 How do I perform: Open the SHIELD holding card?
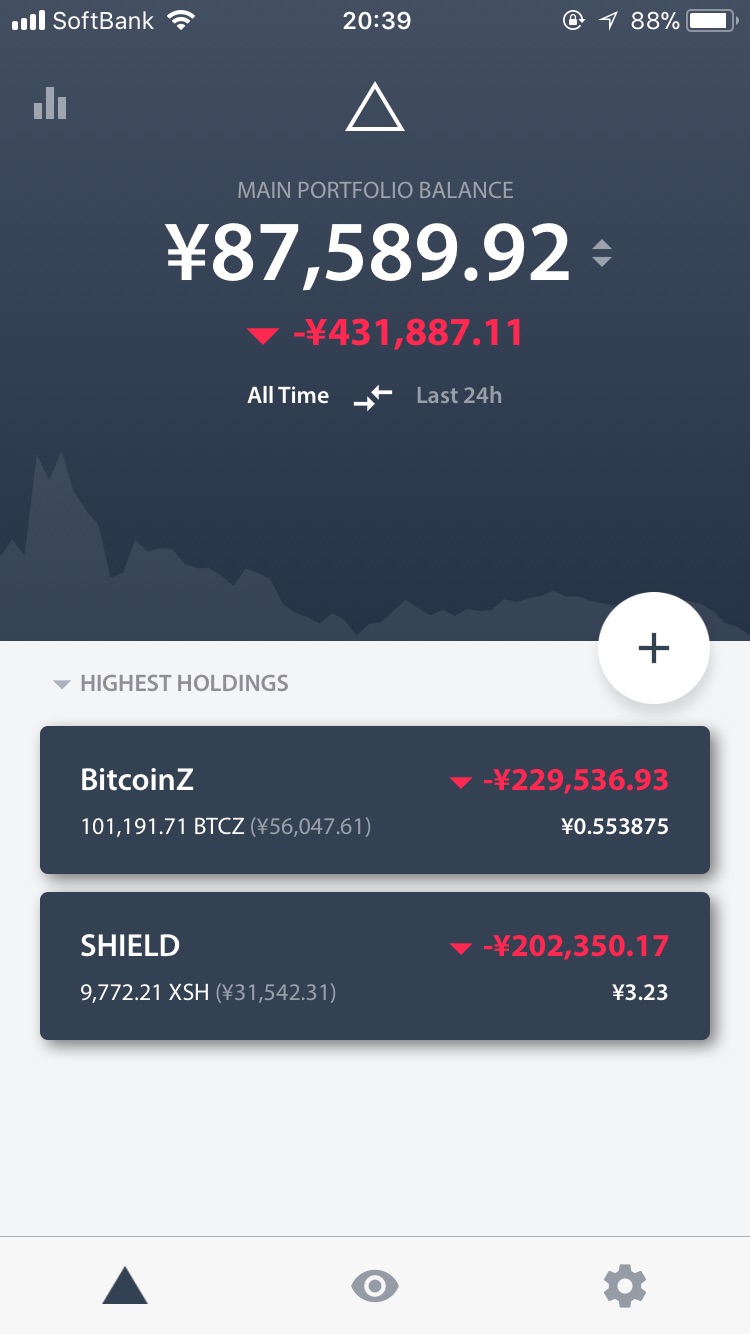[x=375, y=966]
